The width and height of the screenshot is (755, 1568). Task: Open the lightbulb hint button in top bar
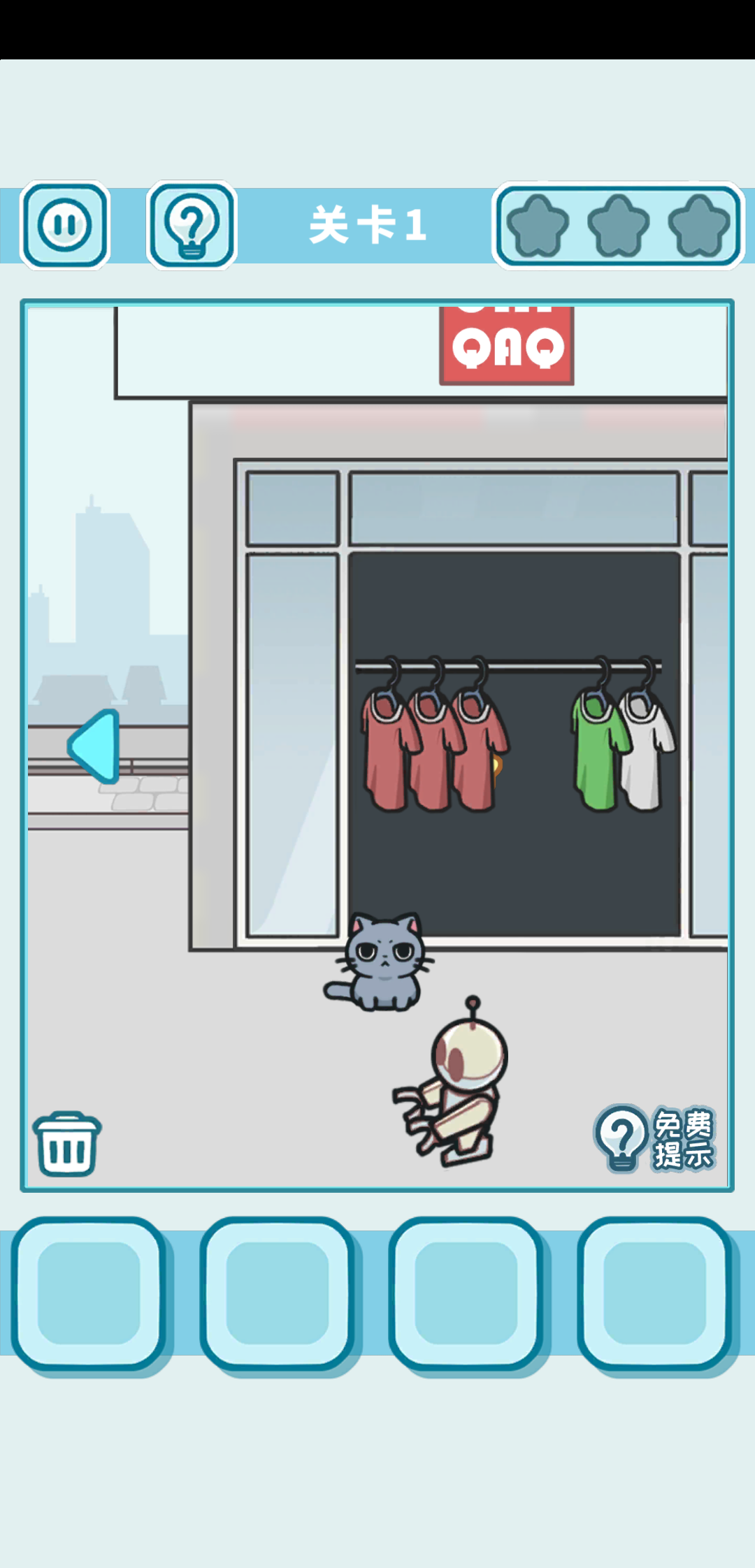click(x=192, y=225)
